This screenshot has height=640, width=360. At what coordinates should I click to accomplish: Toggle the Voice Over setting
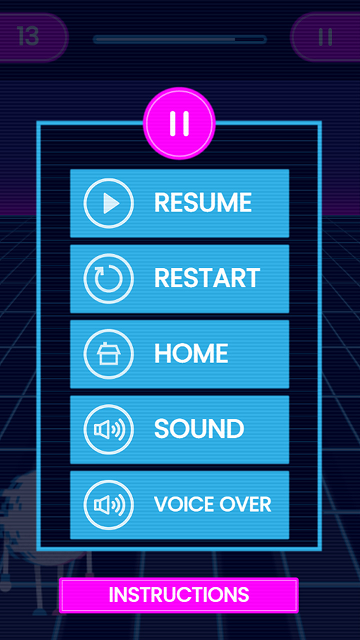pos(180,505)
